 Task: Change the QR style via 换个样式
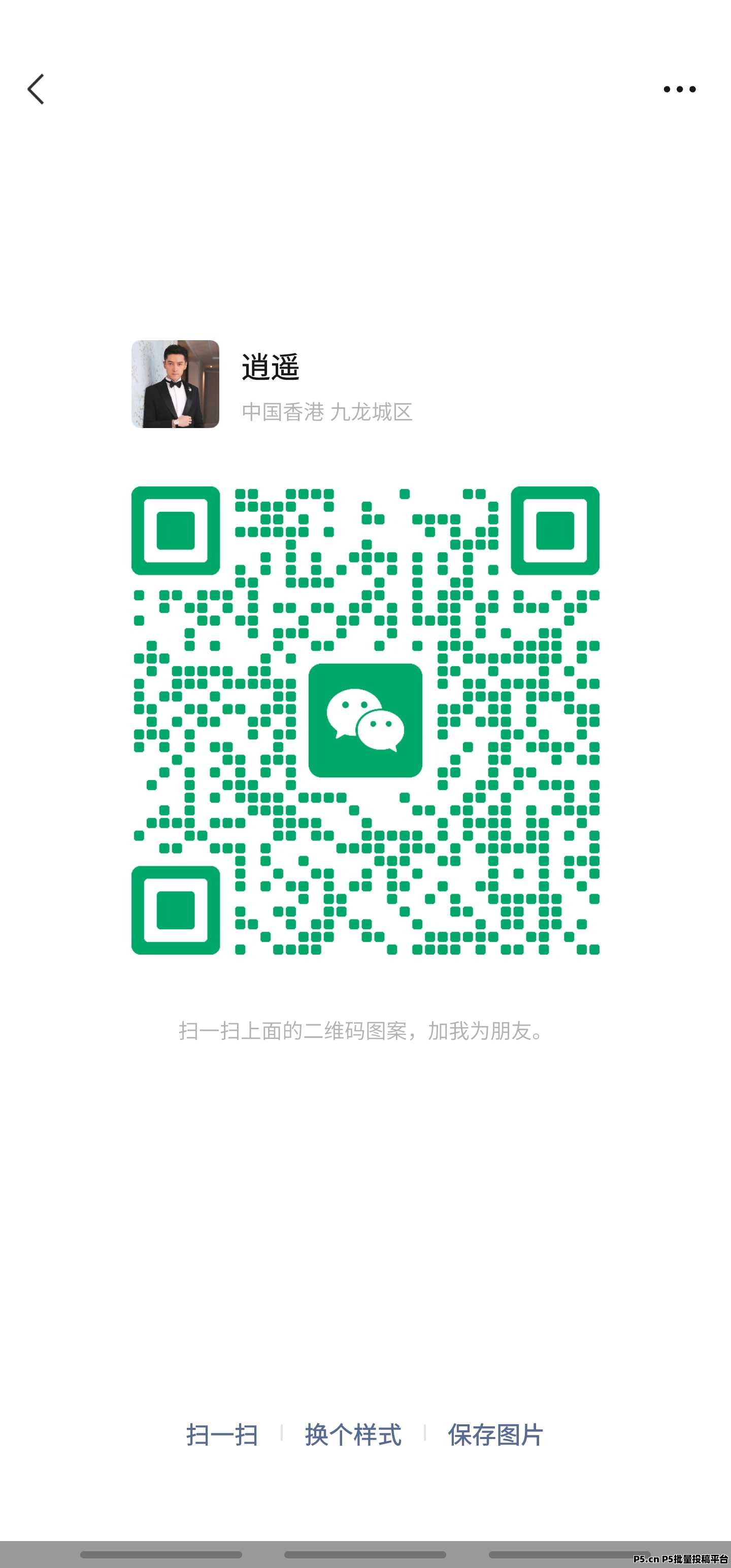coord(353,1434)
